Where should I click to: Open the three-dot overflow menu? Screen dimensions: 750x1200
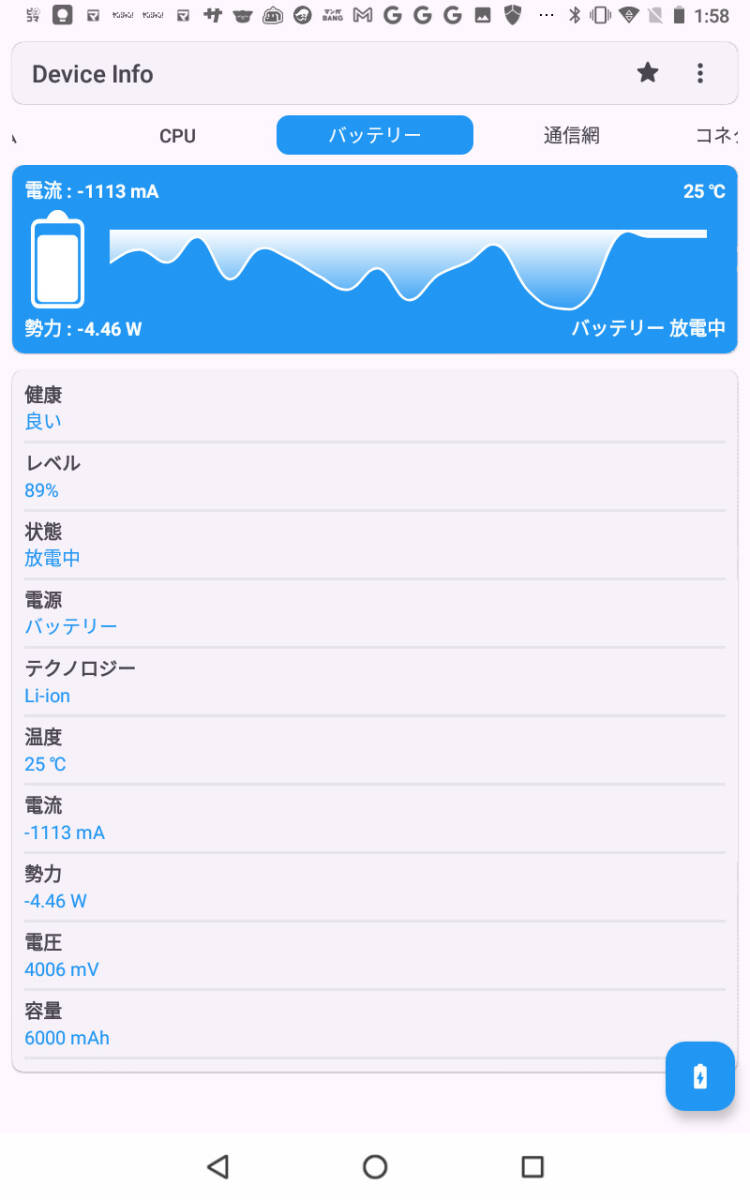tap(700, 73)
